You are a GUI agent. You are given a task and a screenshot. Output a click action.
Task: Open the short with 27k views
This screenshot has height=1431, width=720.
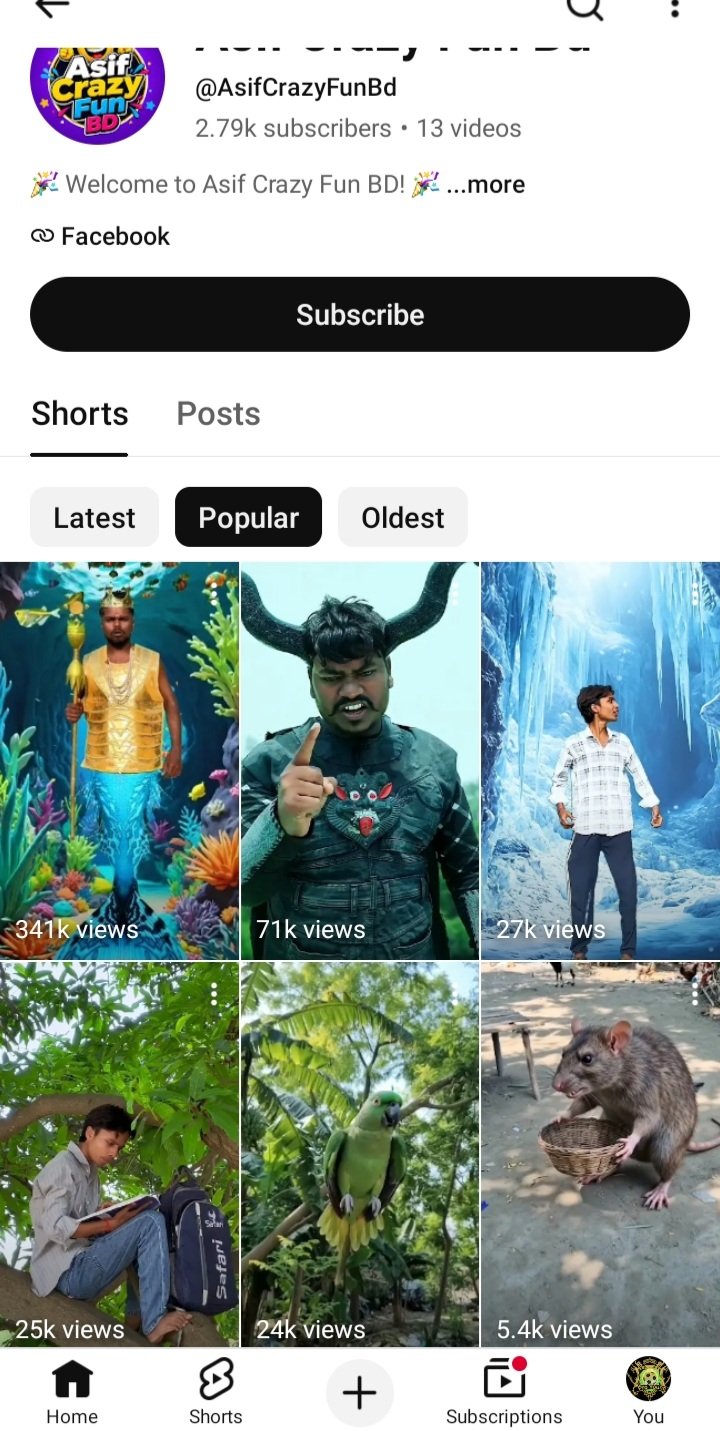point(601,760)
